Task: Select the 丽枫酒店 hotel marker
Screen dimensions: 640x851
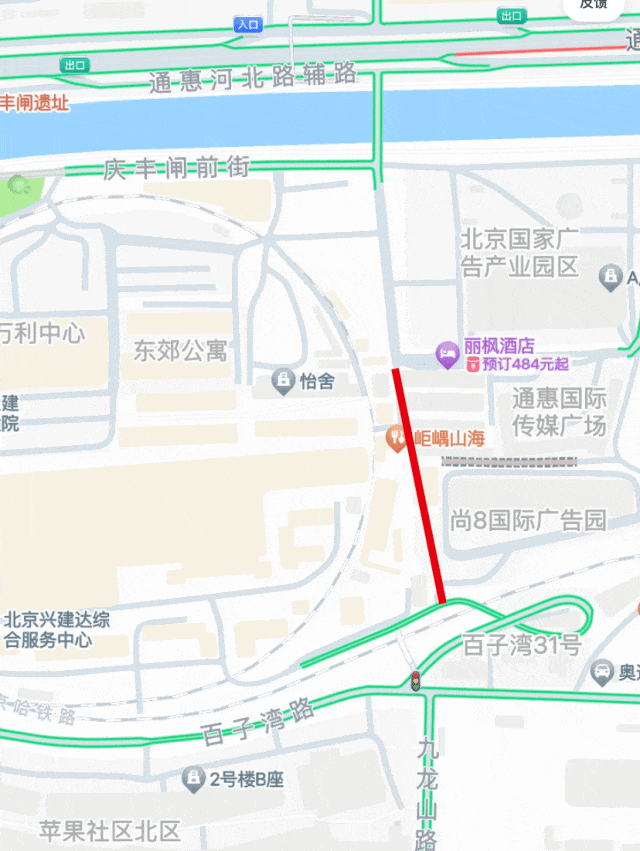Action: (447, 352)
